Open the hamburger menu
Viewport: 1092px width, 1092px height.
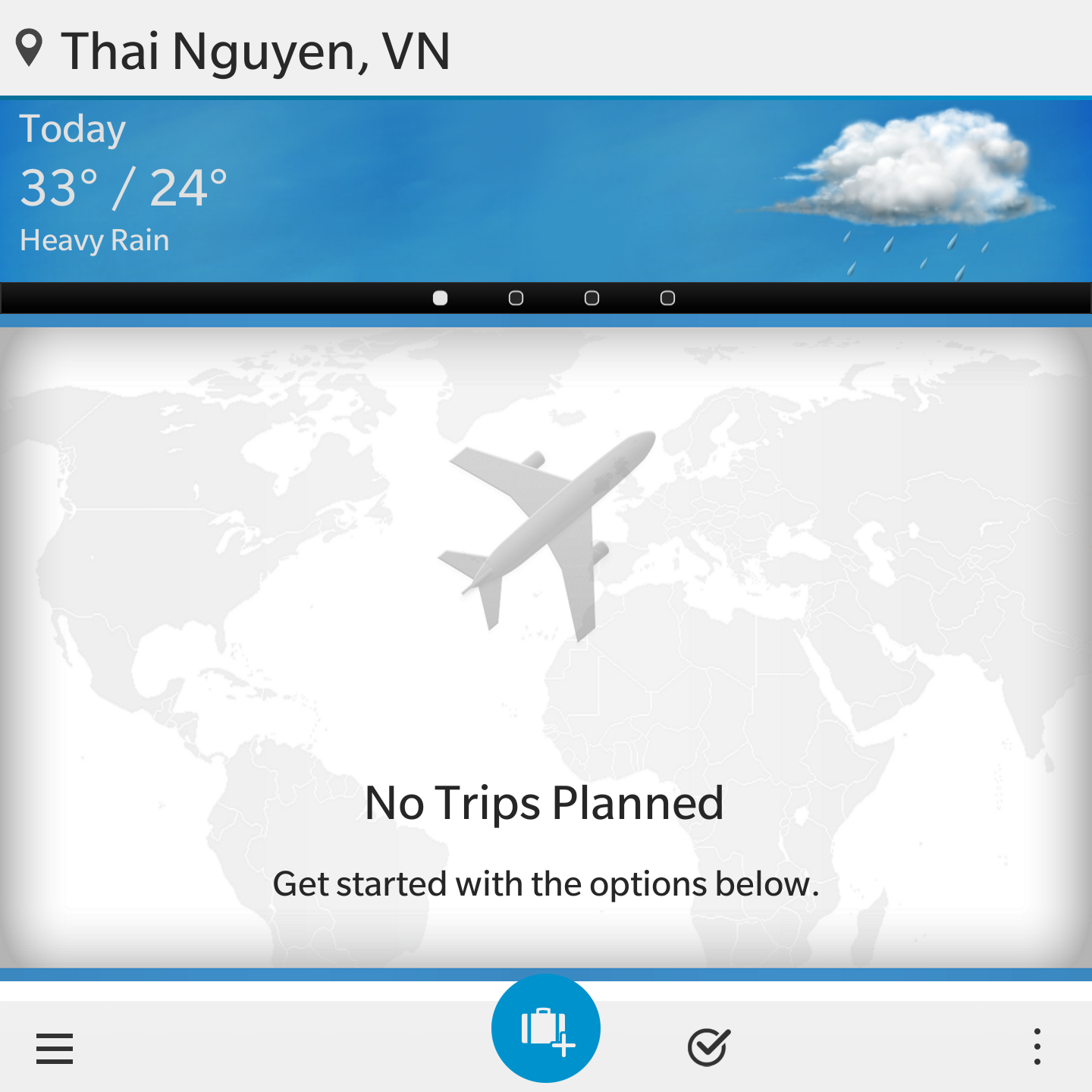(x=55, y=1048)
